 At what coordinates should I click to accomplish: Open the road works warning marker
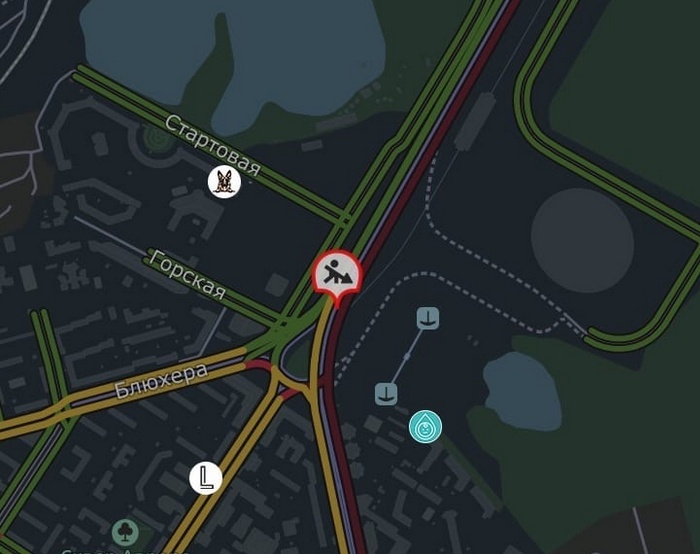tap(337, 272)
